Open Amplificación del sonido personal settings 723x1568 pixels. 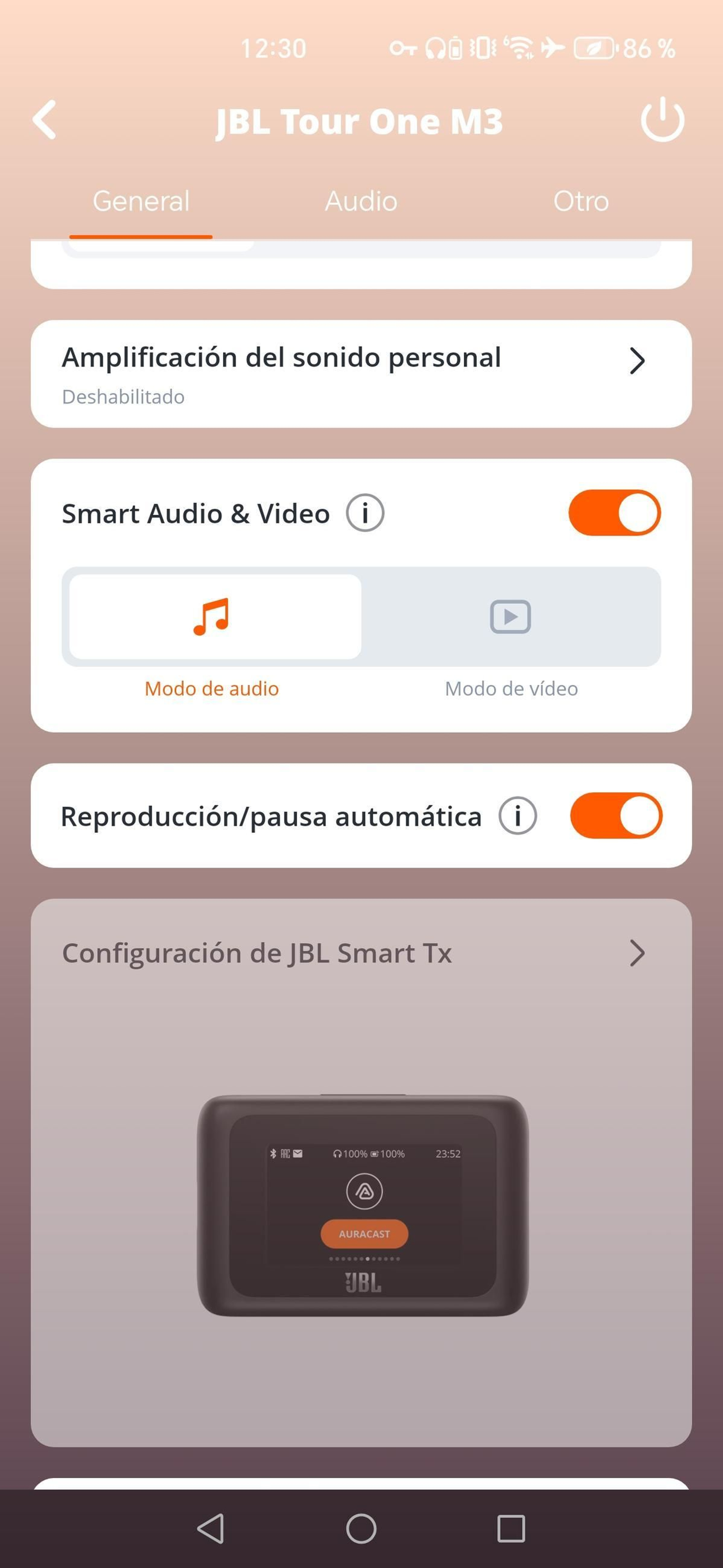(362, 373)
